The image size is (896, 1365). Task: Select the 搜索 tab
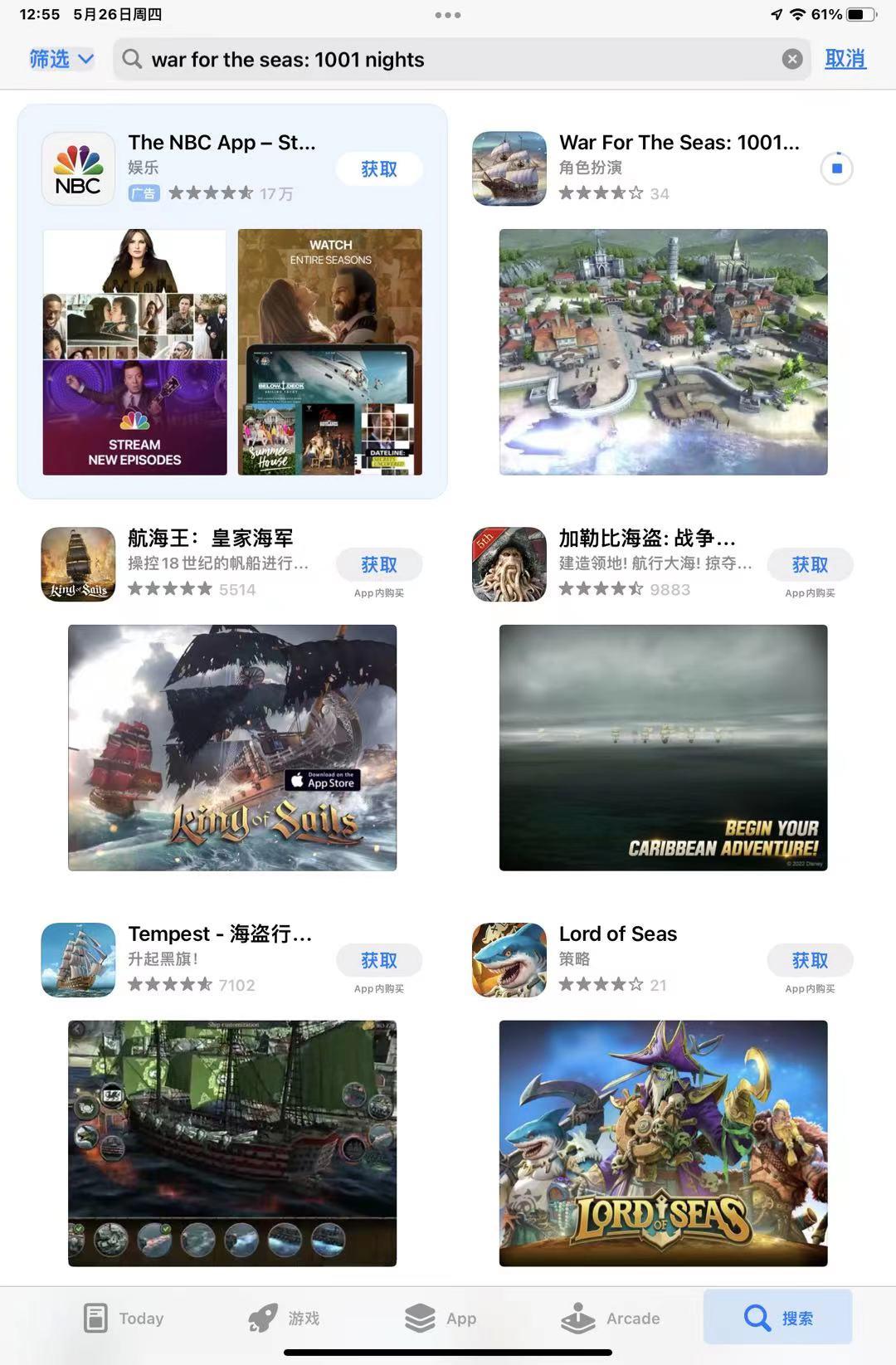(x=778, y=1318)
